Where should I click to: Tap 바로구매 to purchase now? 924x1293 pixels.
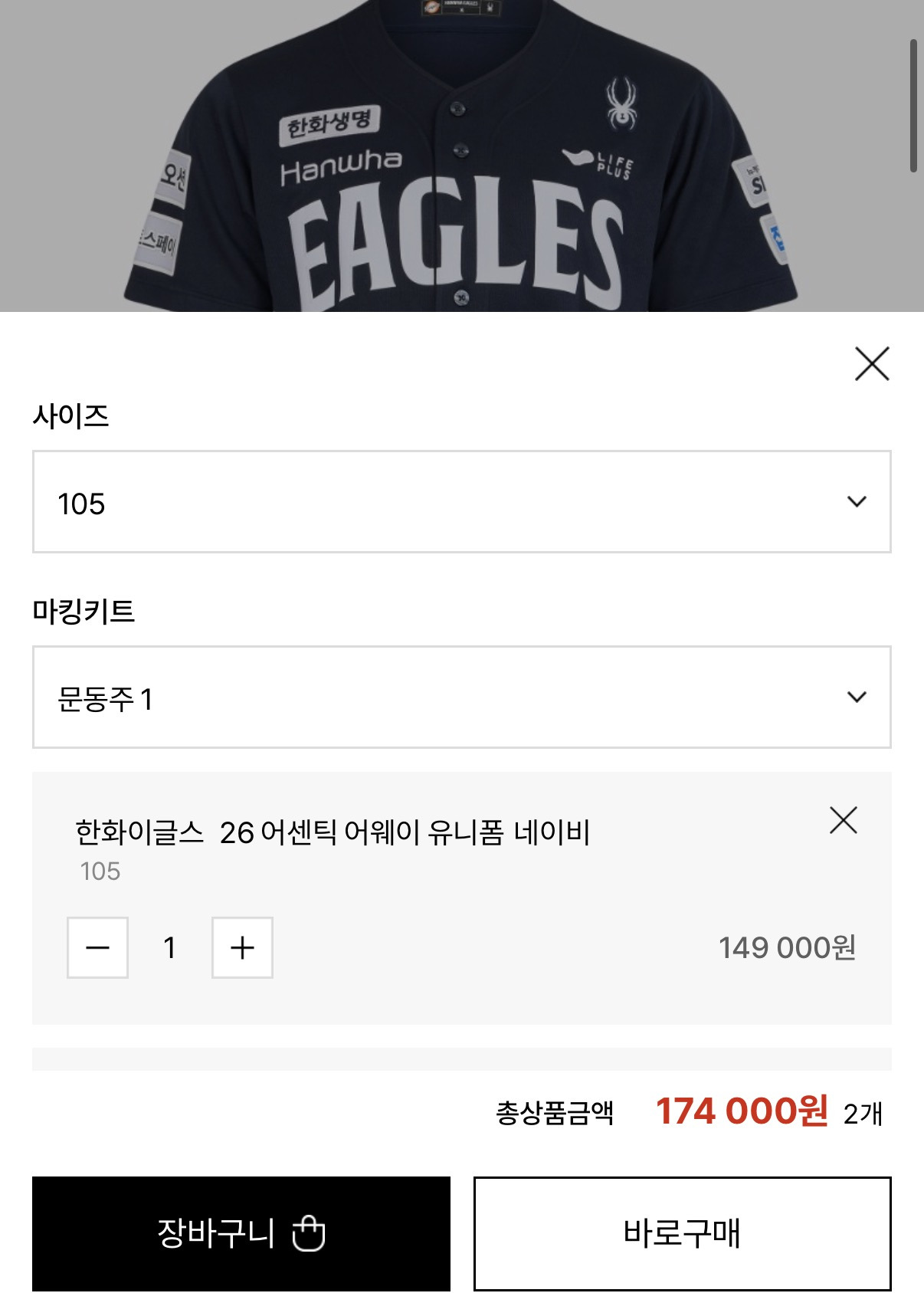[x=682, y=1233]
